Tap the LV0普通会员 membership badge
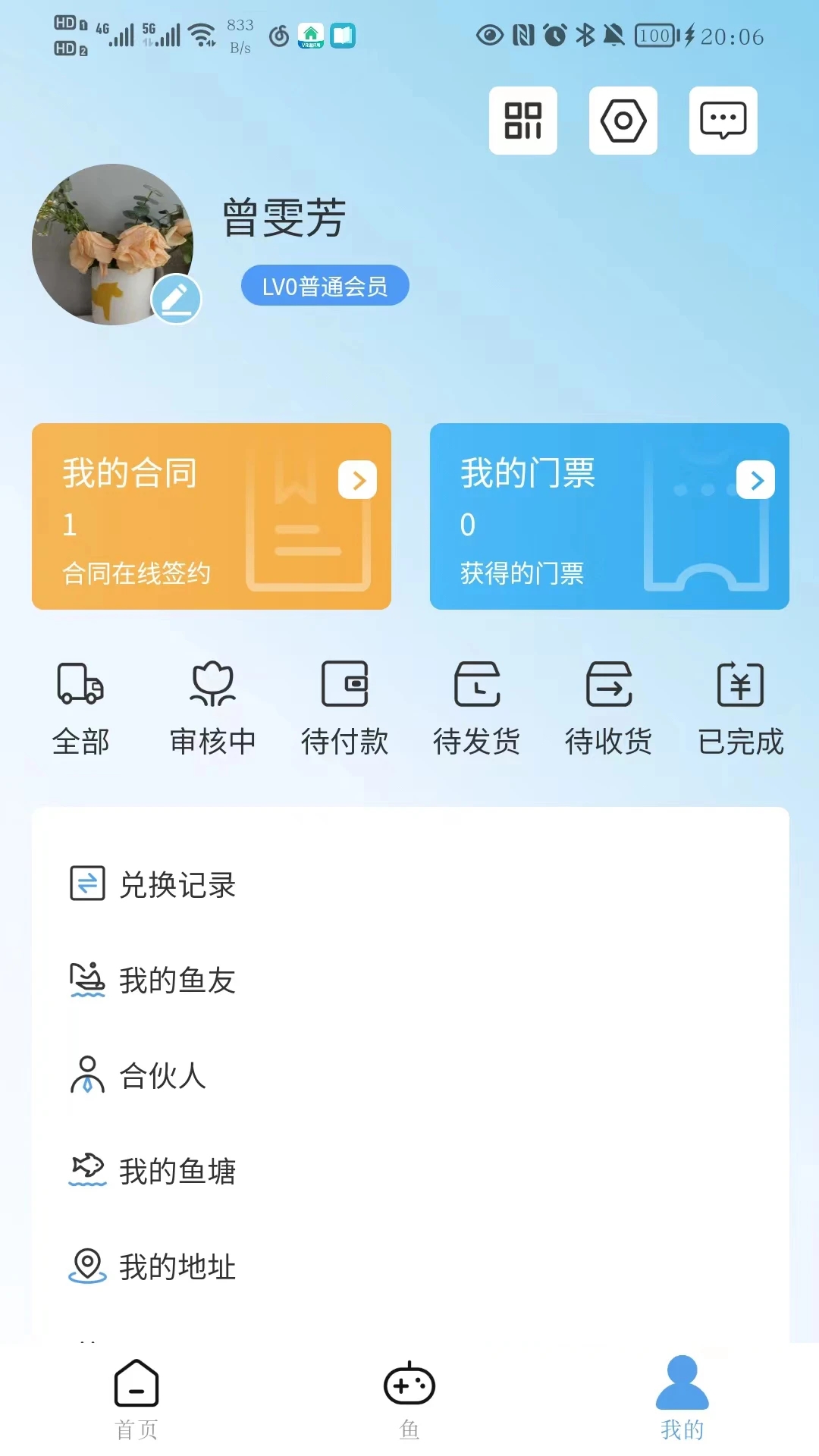Screen dimensions: 819x1456 (x=325, y=286)
